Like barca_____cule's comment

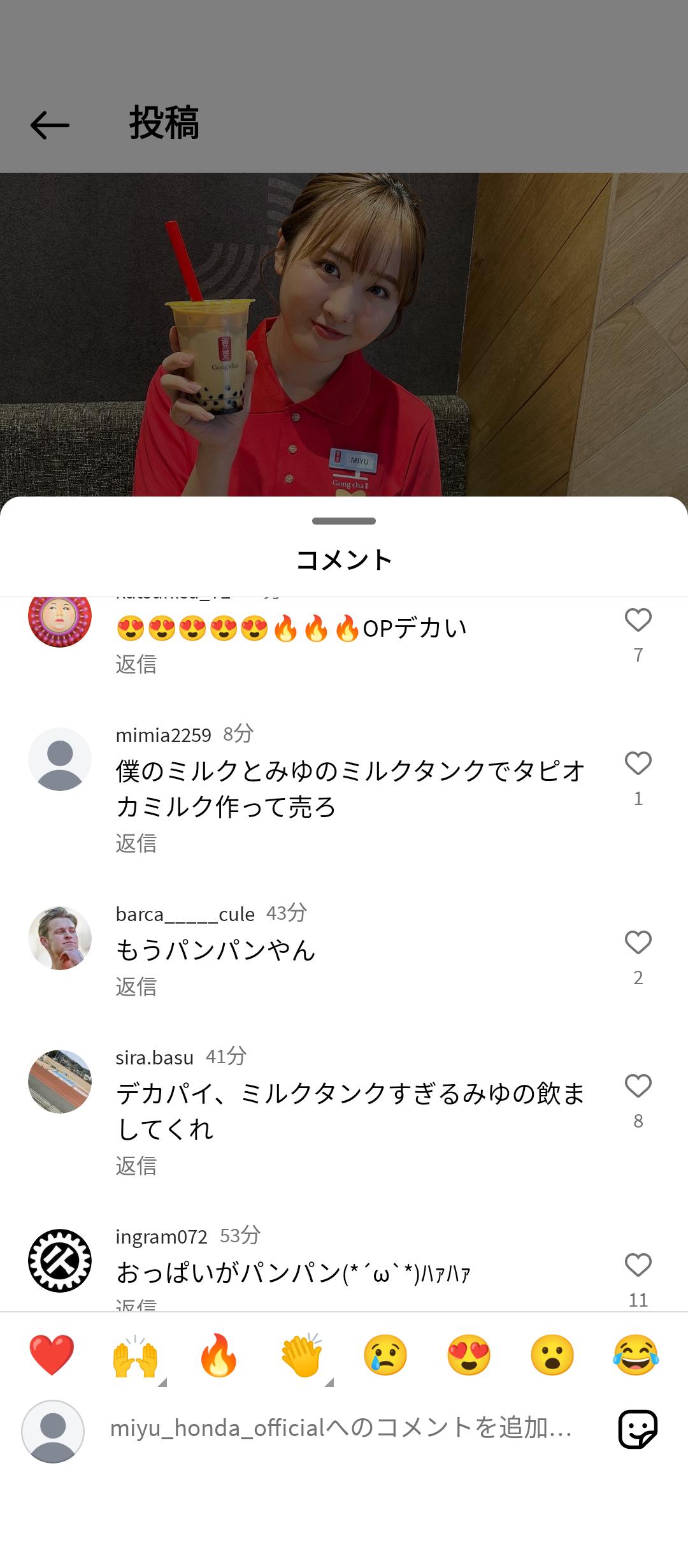click(x=638, y=942)
